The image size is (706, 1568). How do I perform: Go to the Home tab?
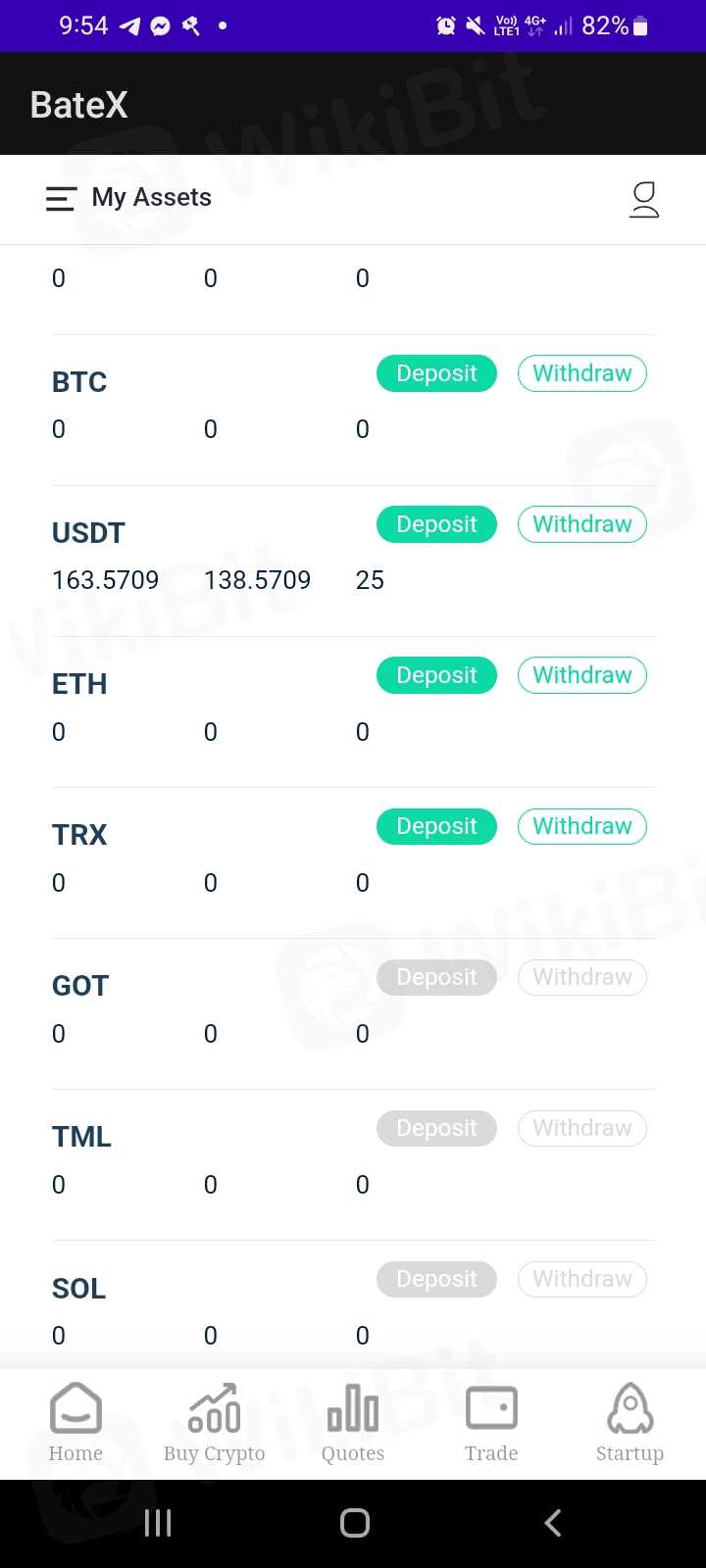click(x=76, y=1423)
